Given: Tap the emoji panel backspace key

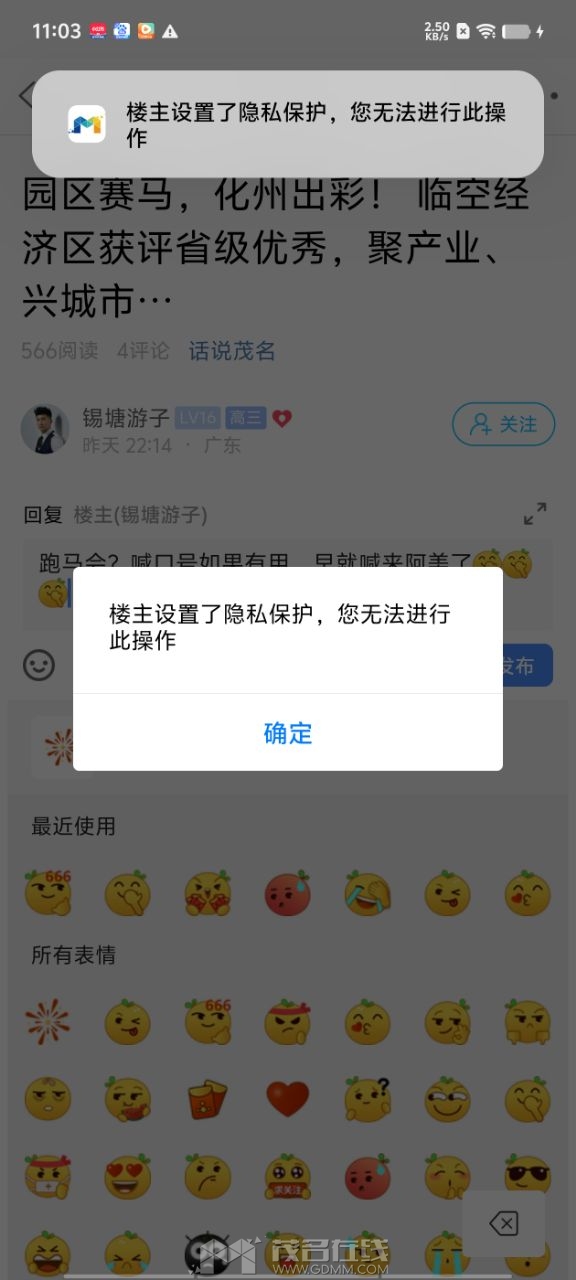Looking at the screenshot, I should [505, 1223].
